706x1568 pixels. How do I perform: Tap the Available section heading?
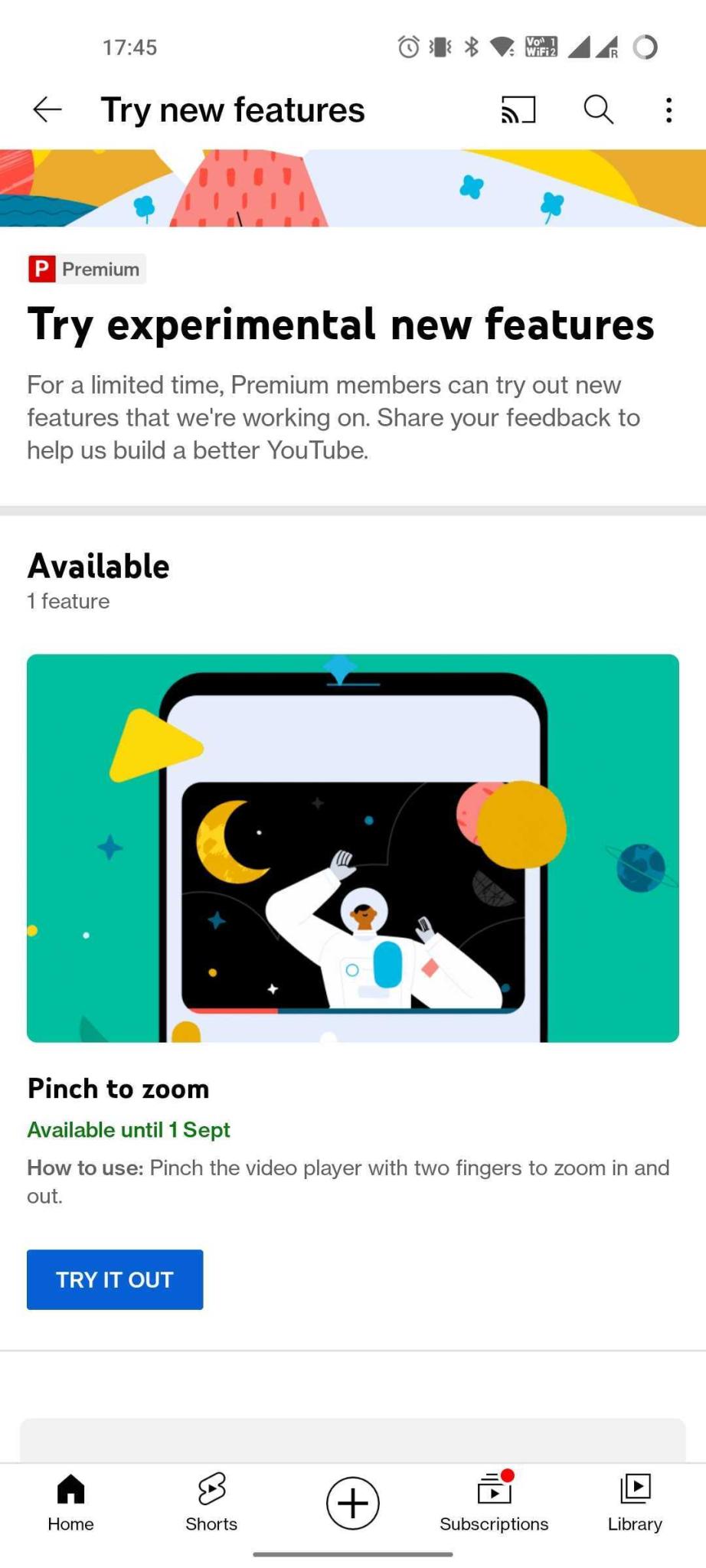coord(98,566)
